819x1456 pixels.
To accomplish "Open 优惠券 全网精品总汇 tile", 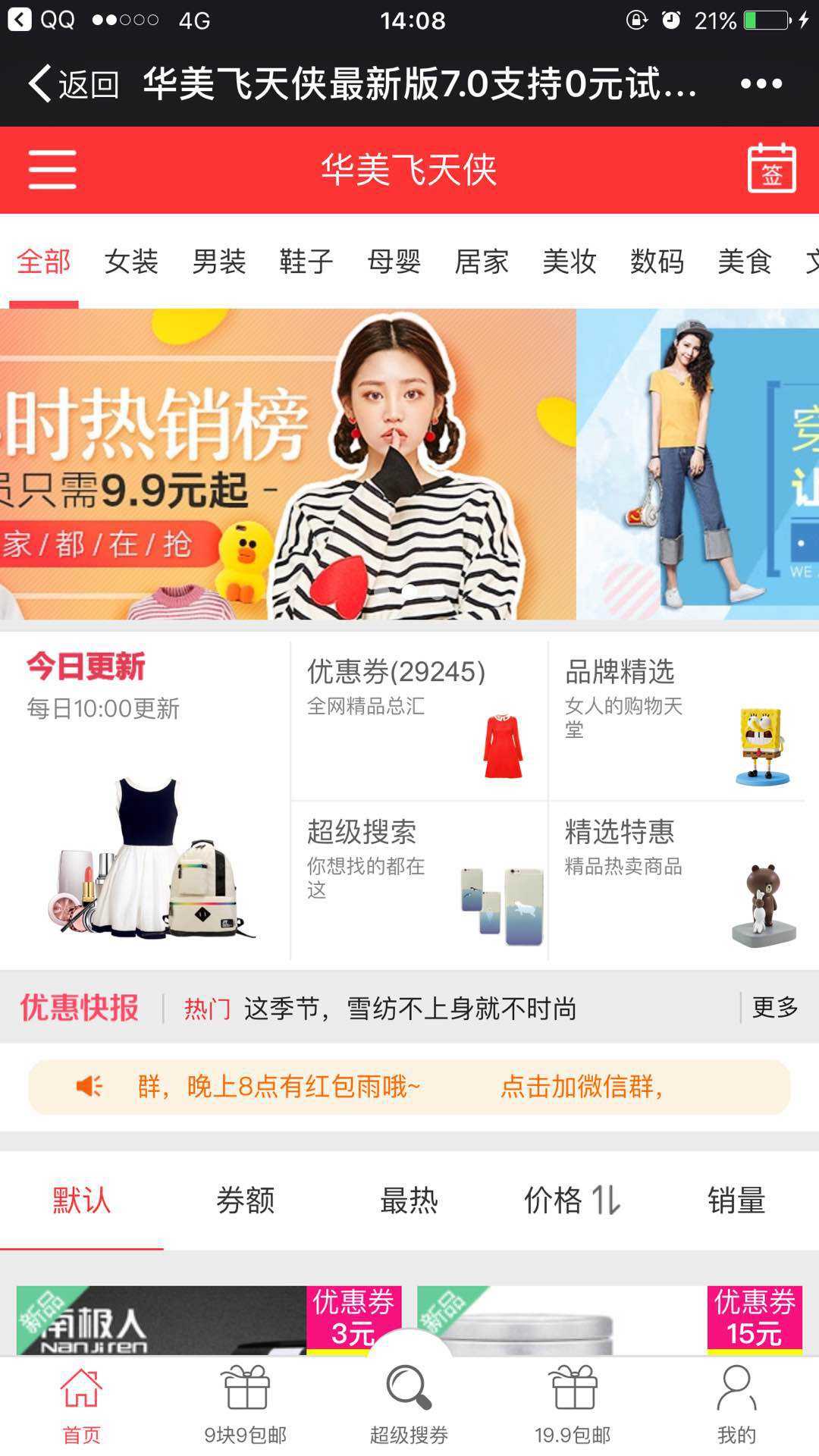I will (419, 720).
